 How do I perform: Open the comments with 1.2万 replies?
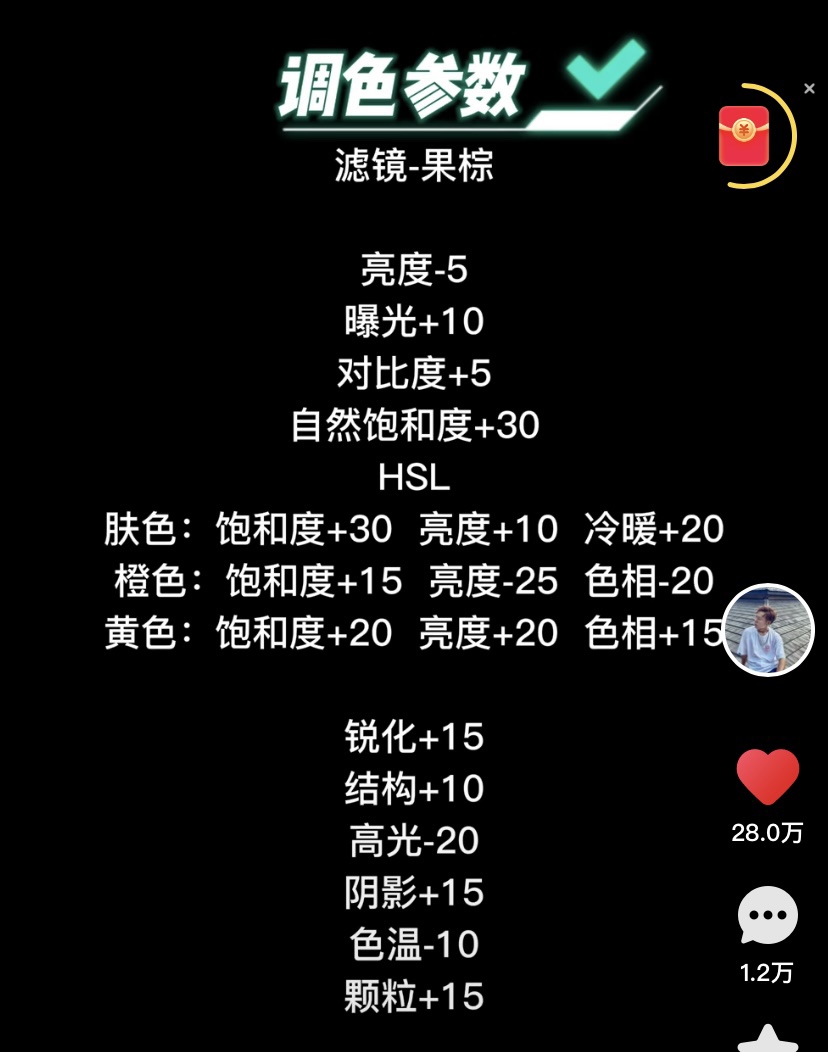point(767,915)
